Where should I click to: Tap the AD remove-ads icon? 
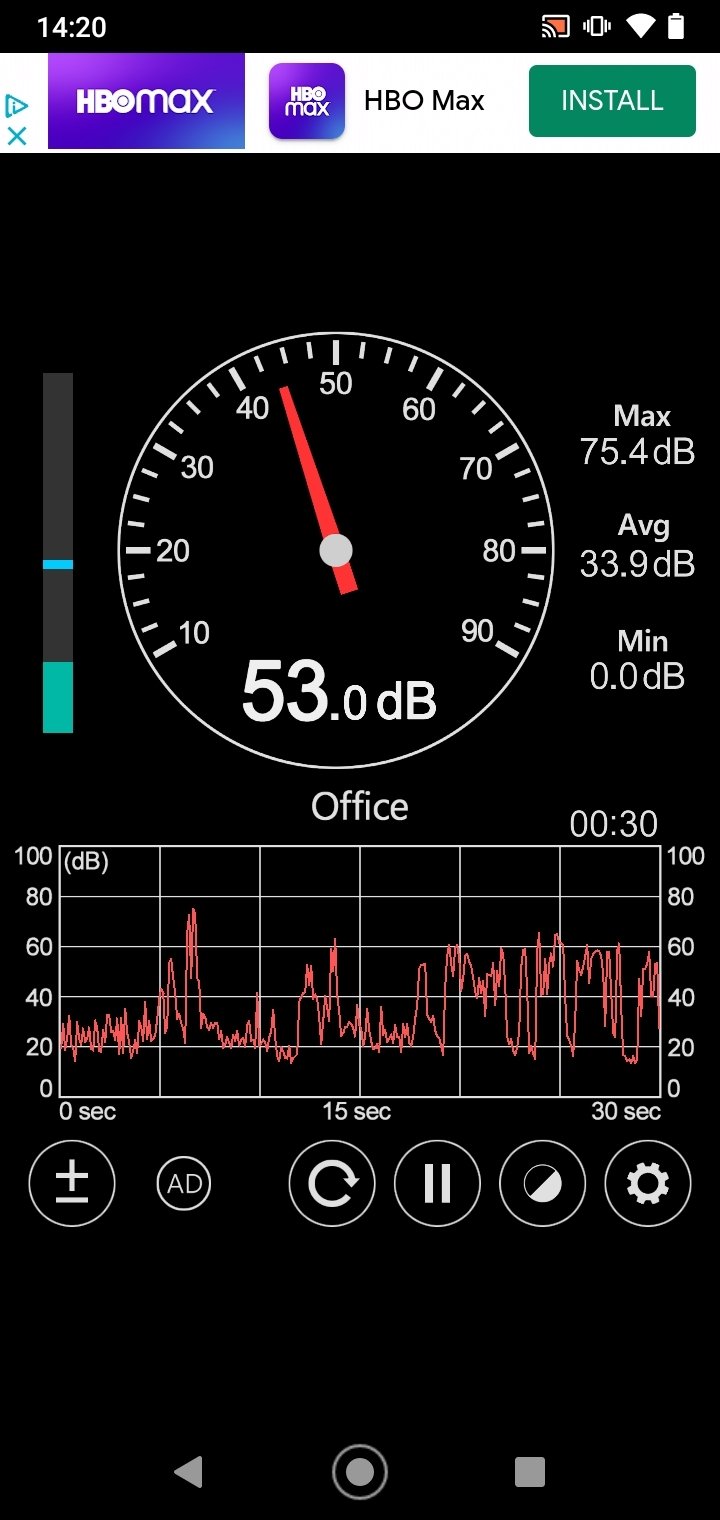185,1184
